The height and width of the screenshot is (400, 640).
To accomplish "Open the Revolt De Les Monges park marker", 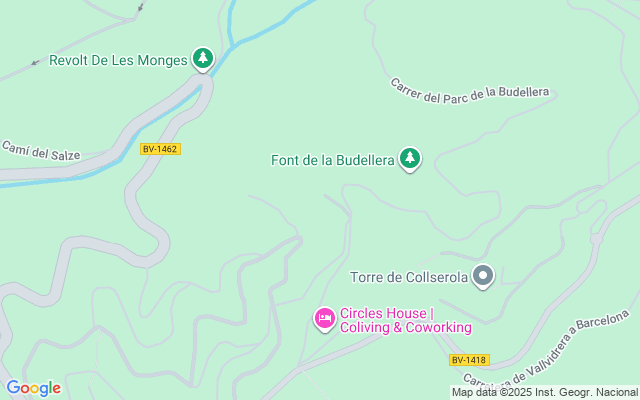I will (x=204, y=59).
